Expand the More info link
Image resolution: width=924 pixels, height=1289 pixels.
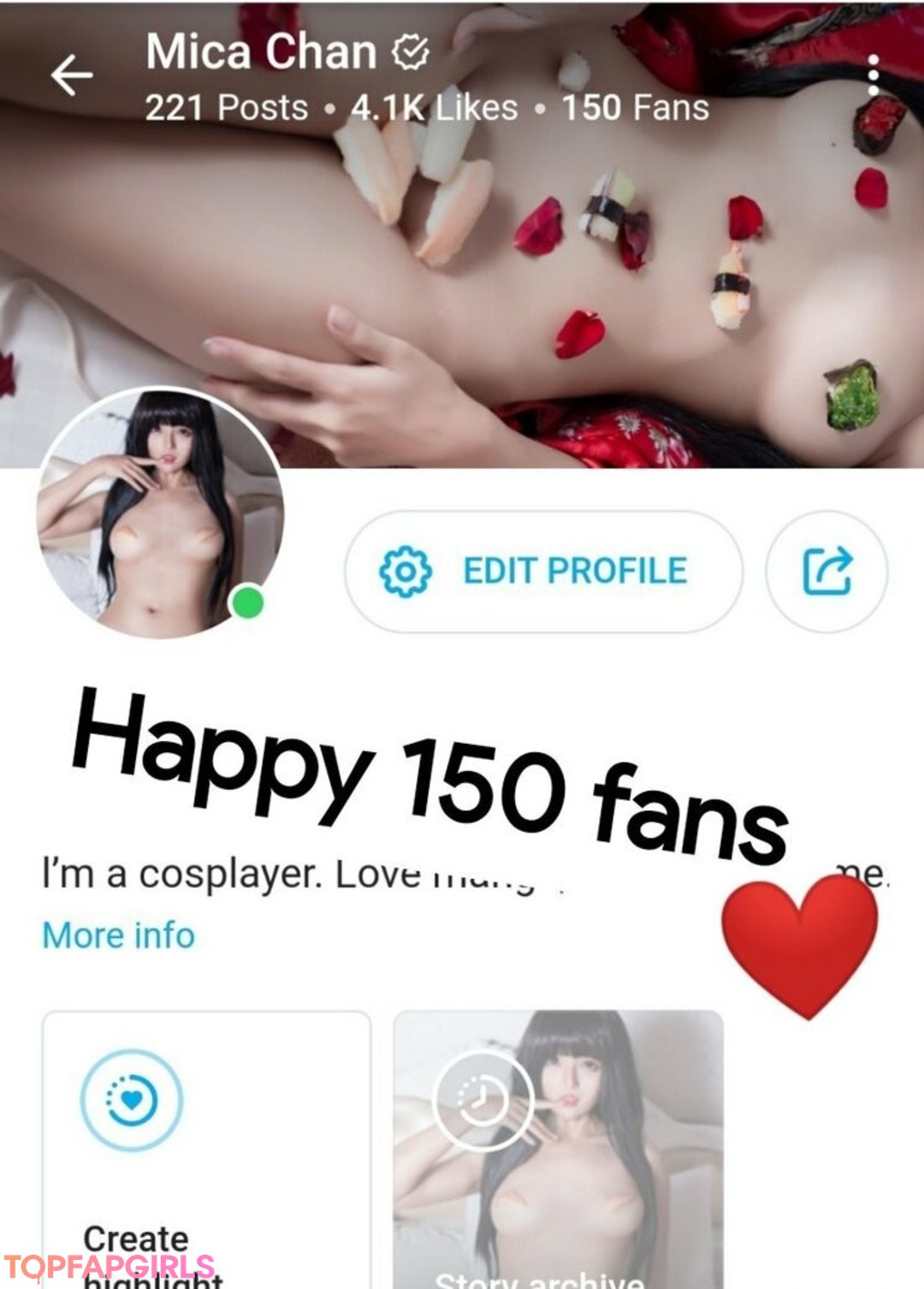[118, 936]
